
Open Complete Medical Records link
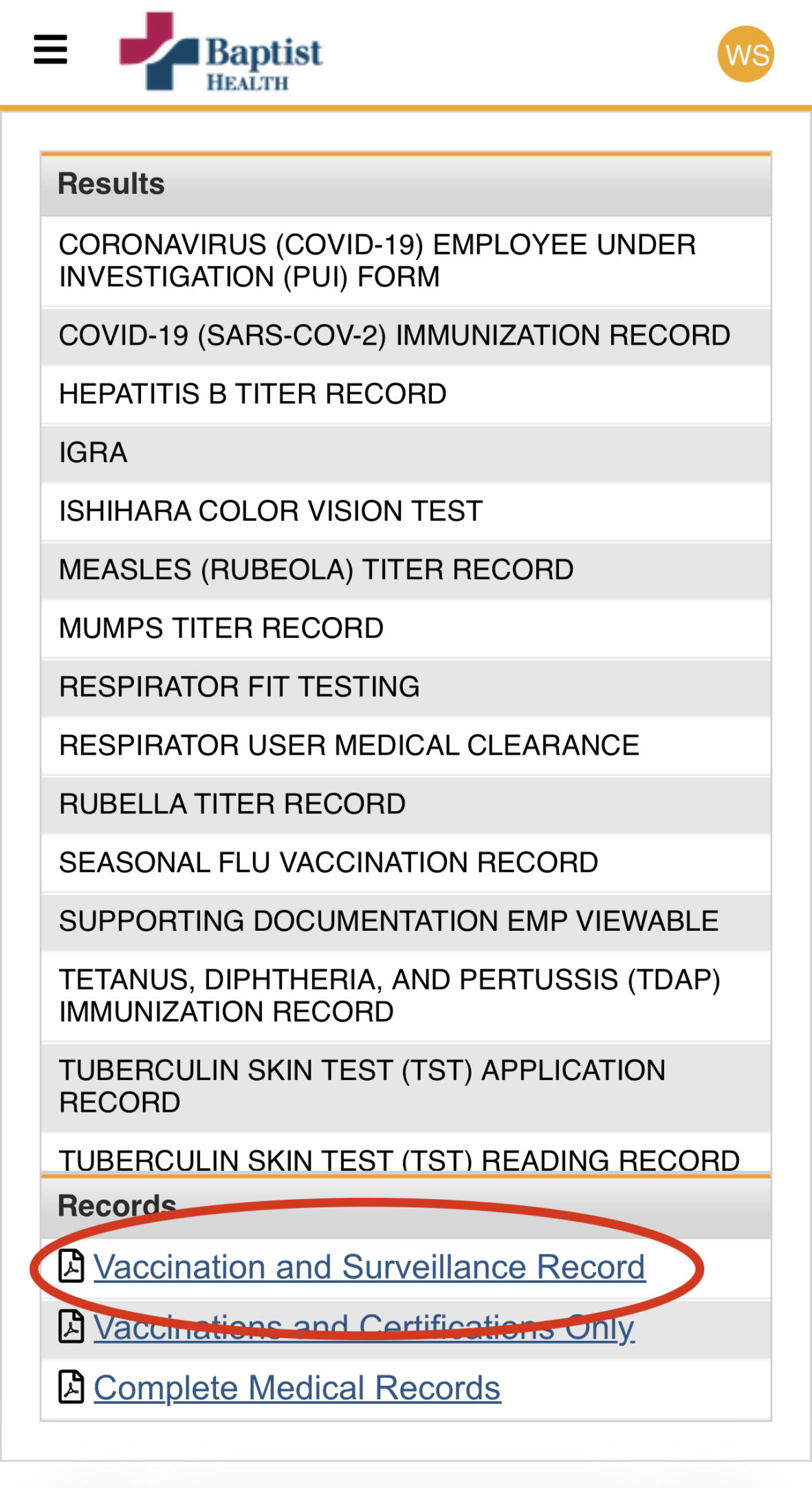297,1388
